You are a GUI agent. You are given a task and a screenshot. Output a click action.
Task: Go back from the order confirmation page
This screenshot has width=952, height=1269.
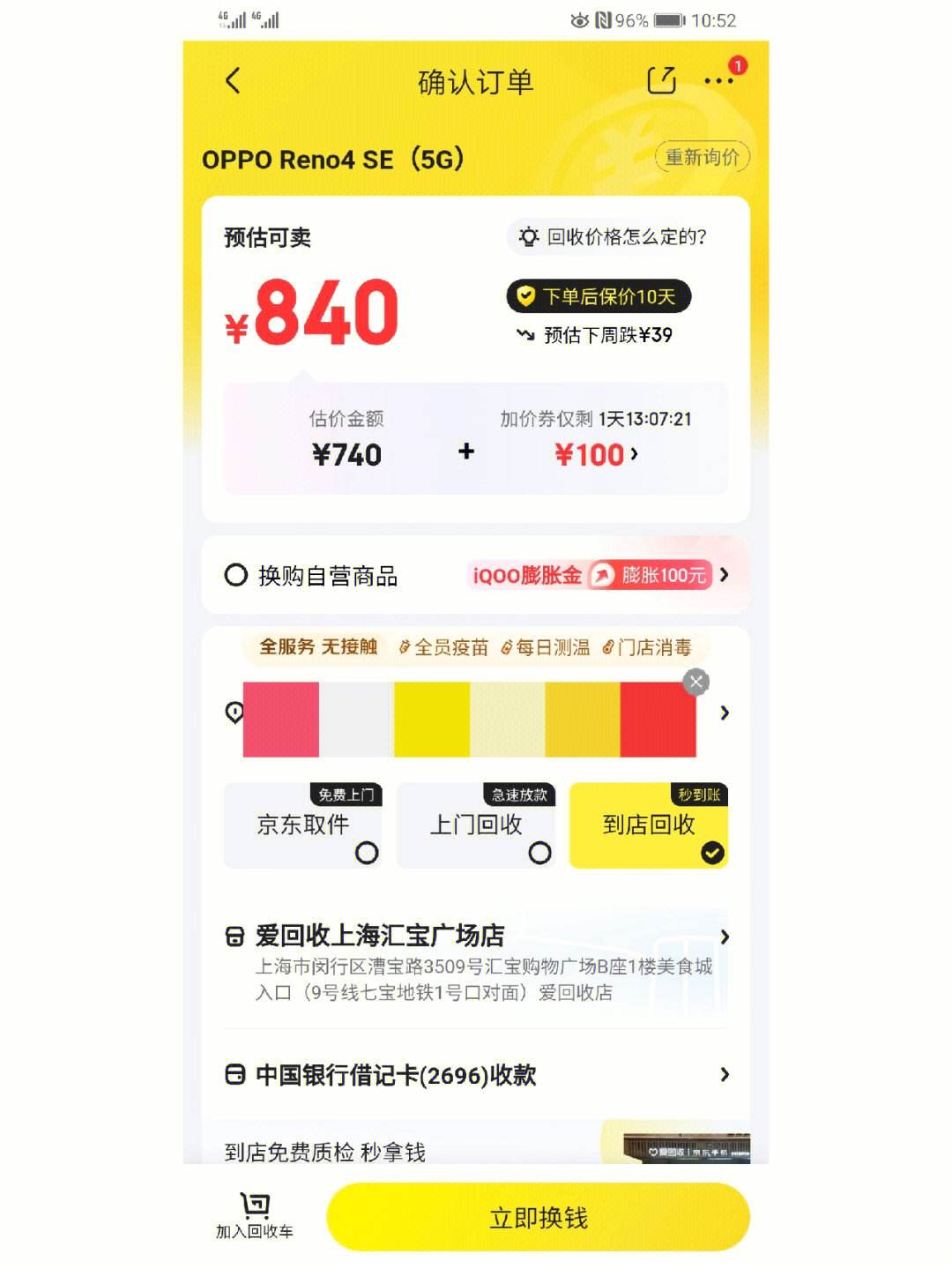click(x=233, y=81)
